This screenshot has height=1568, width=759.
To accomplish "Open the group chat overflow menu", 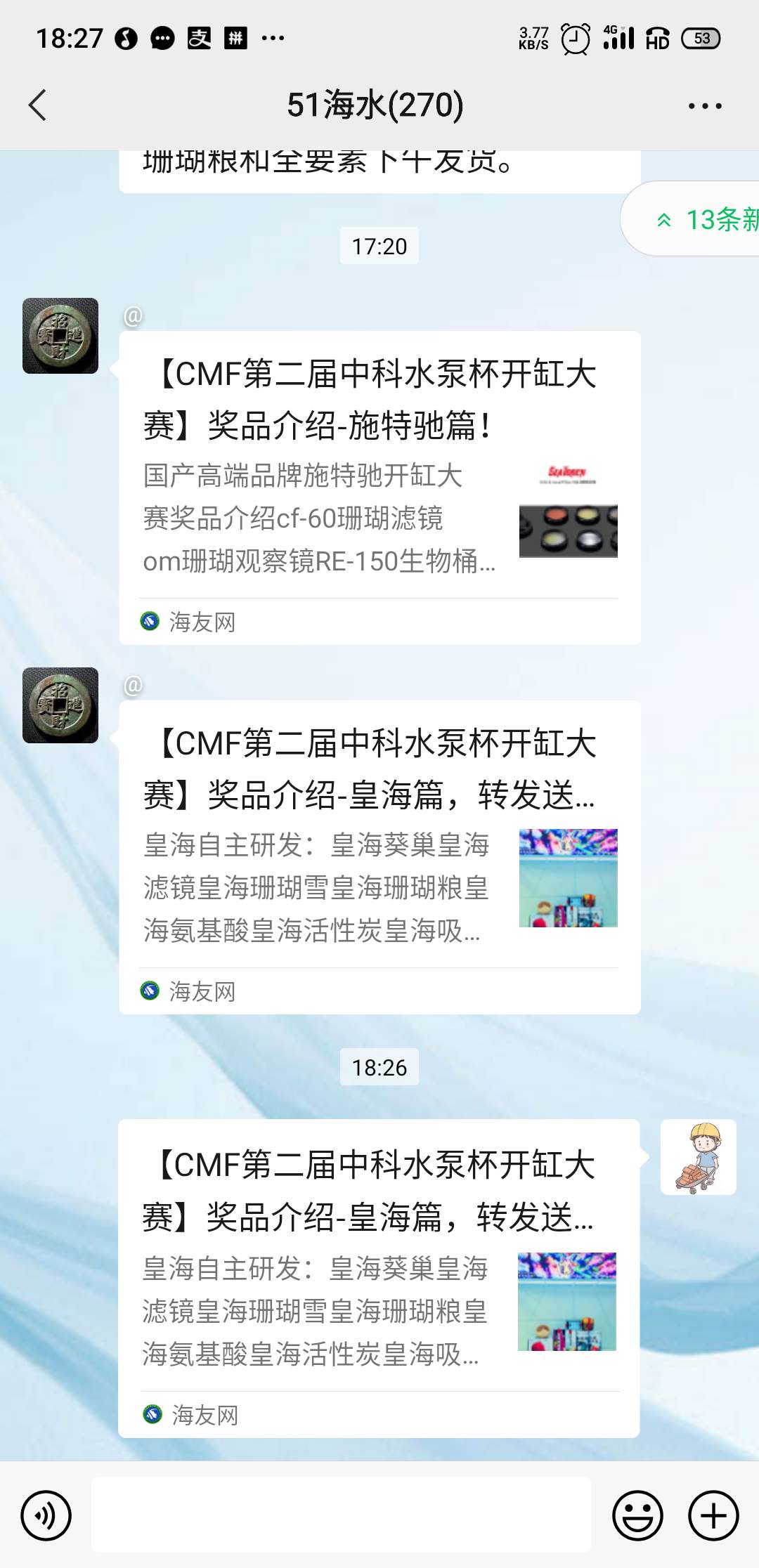I will point(704,106).
